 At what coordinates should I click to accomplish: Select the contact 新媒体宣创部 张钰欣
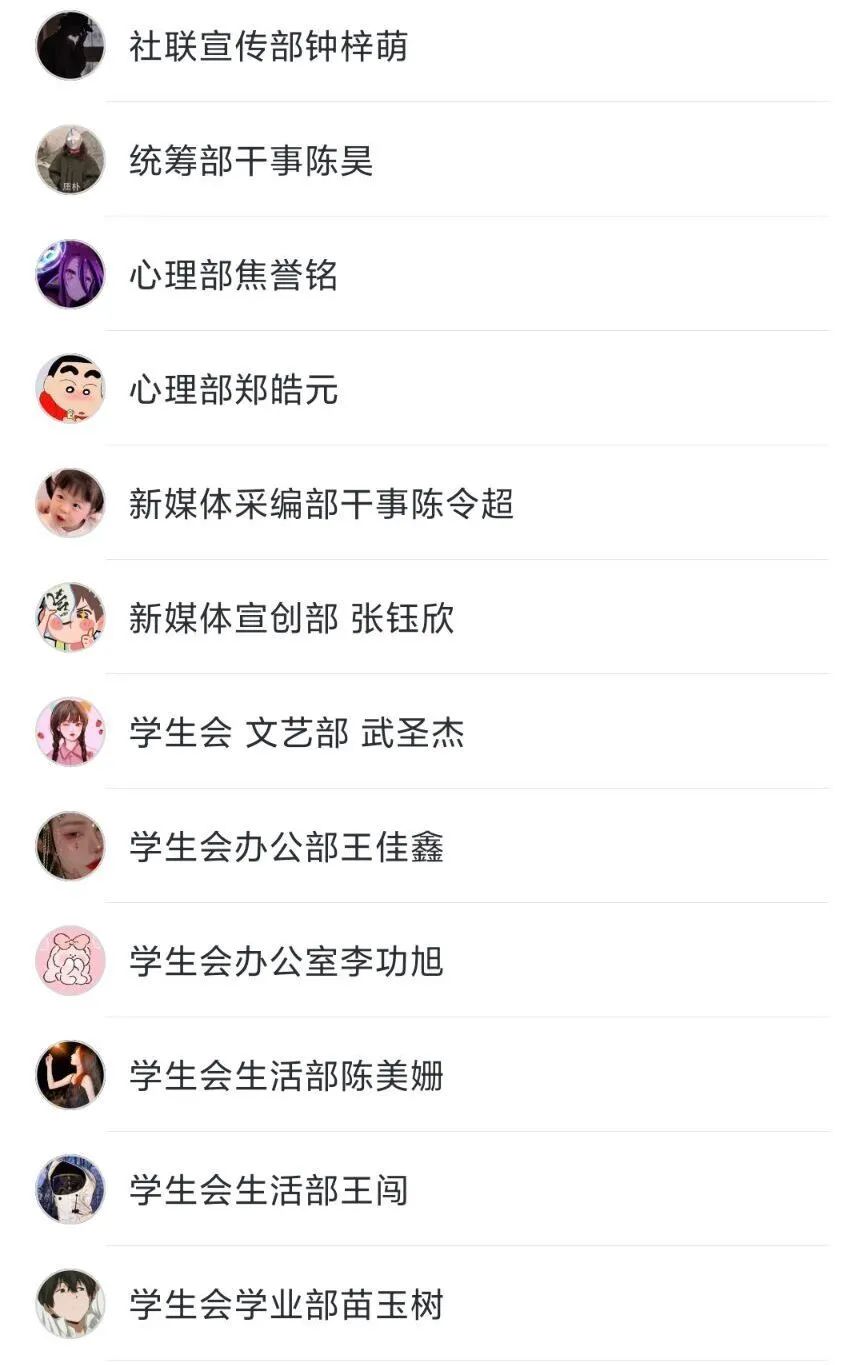[x=291, y=618]
